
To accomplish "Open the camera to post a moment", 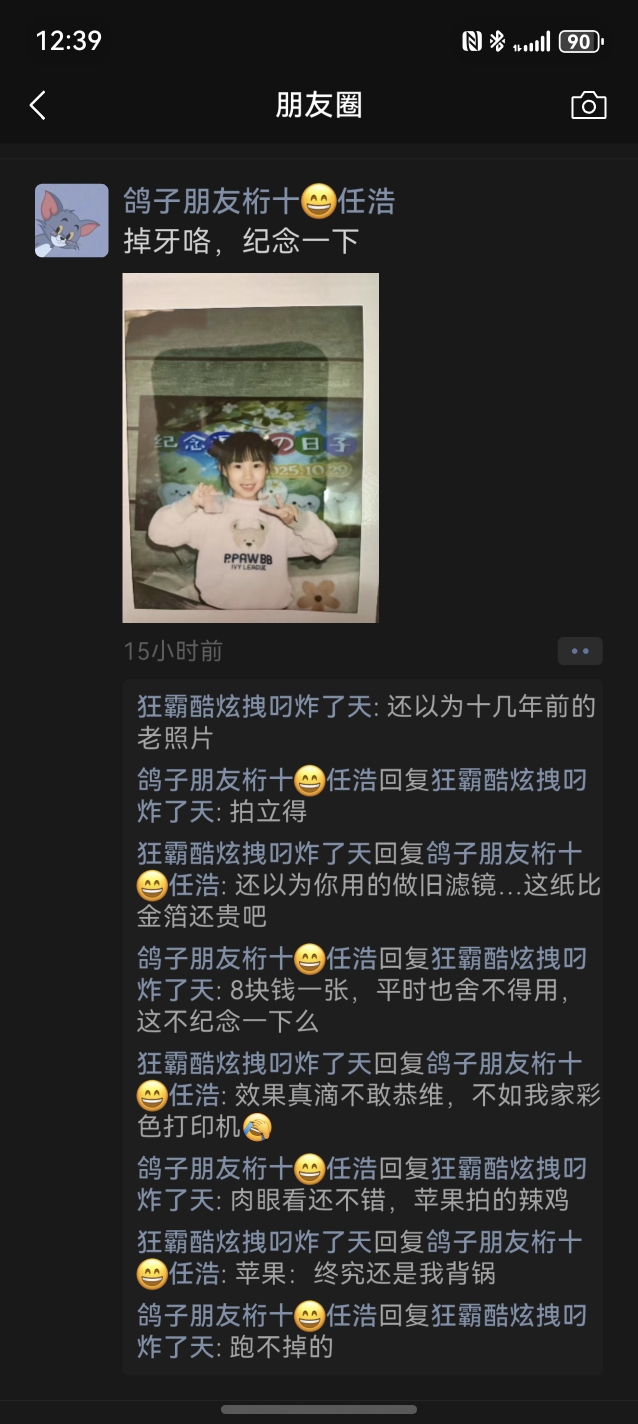I will click(588, 105).
